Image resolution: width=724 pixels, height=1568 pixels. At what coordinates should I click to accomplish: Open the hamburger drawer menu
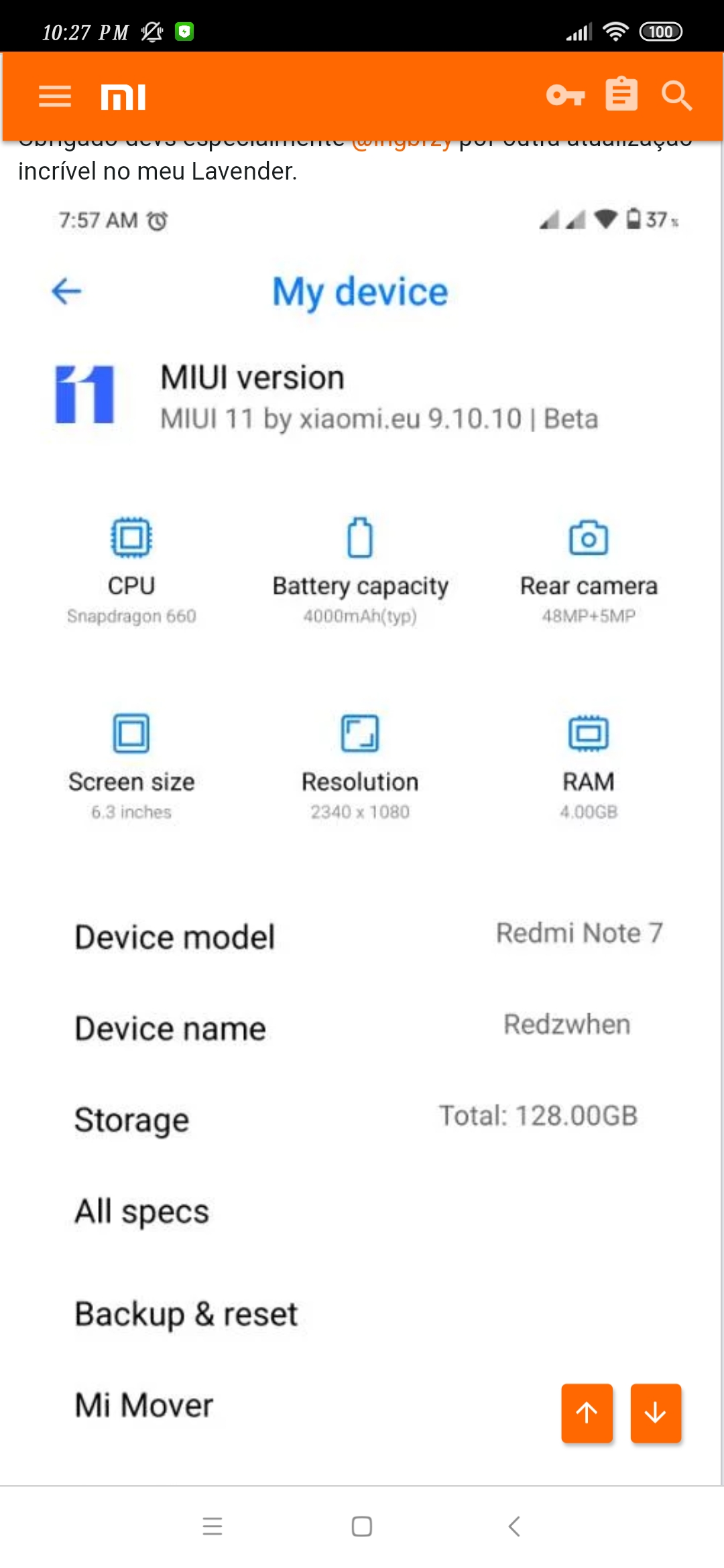pos(55,96)
